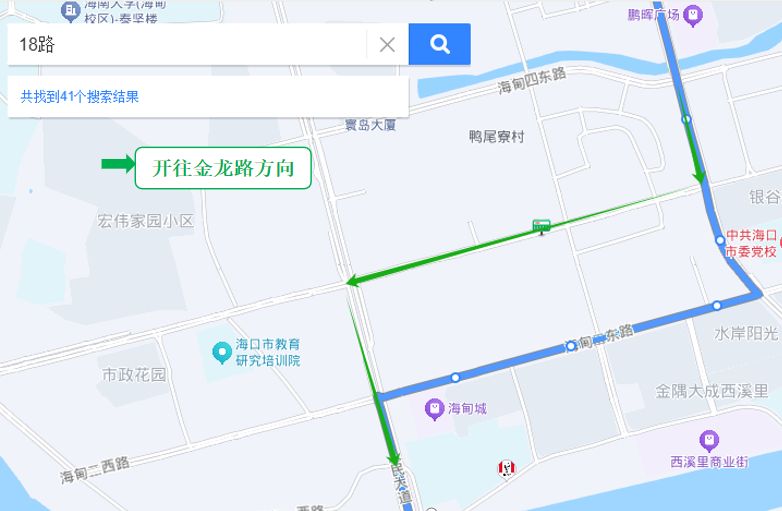The image size is (782, 511).
Task: Open the 共找到41个搜索结果 results list
Action: (x=80, y=97)
